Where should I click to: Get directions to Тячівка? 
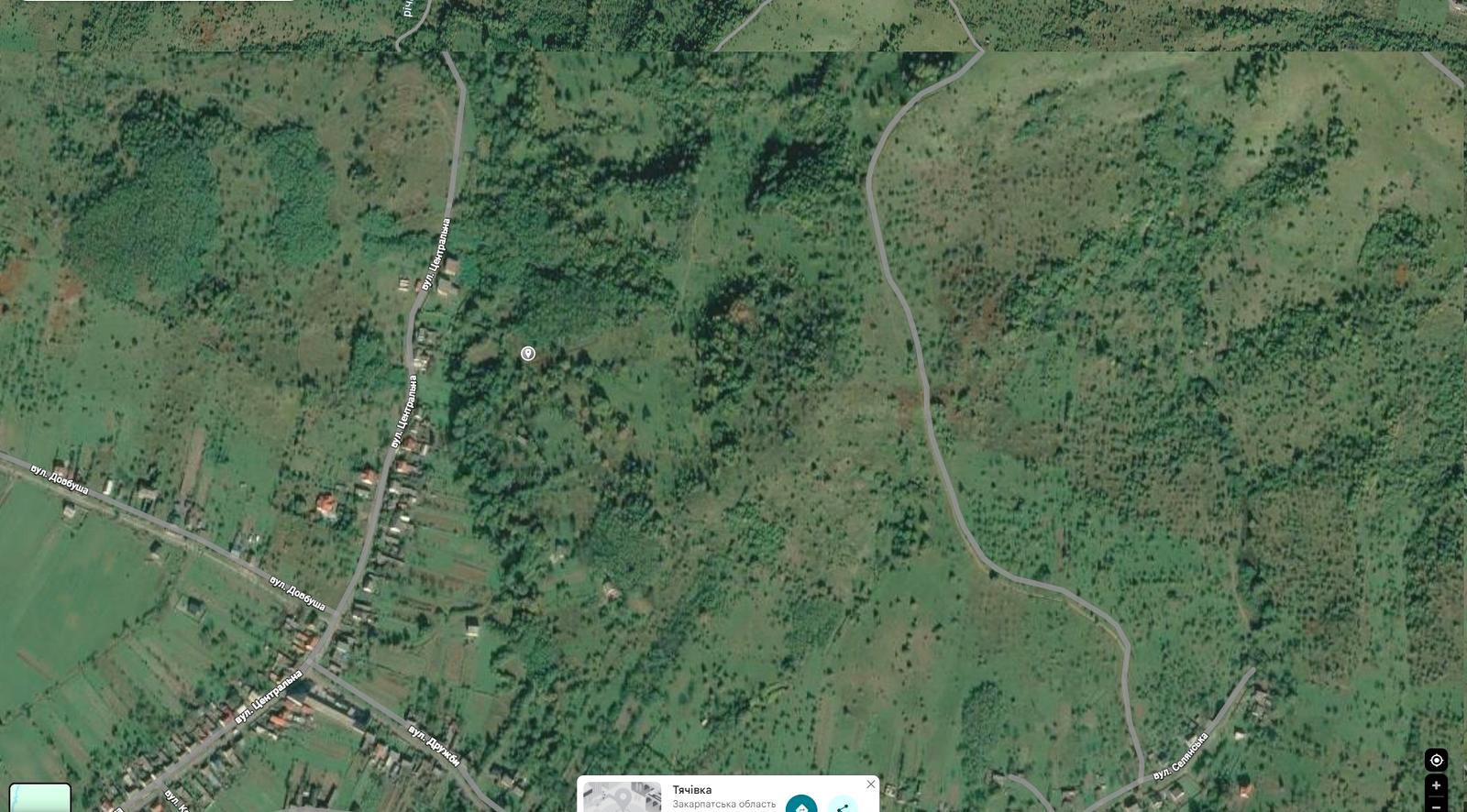pos(801,806)
